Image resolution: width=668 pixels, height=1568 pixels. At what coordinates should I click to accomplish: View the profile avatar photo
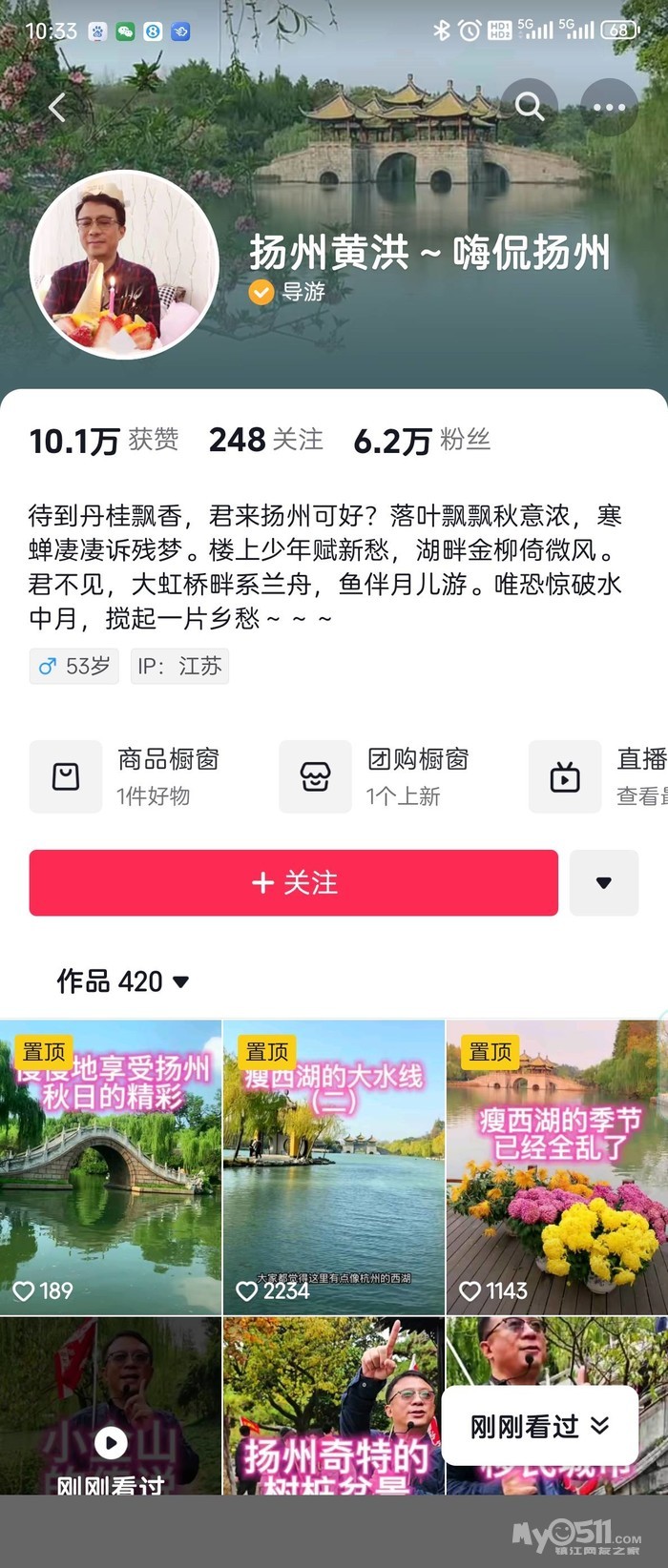coord(124,264)
